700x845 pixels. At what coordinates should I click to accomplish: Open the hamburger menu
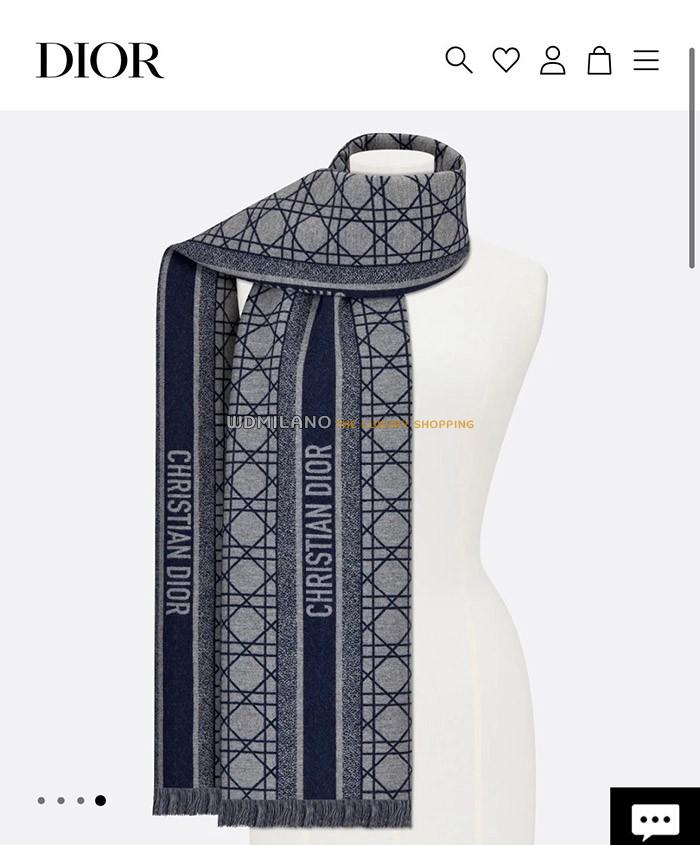click(x=646, y=60)
